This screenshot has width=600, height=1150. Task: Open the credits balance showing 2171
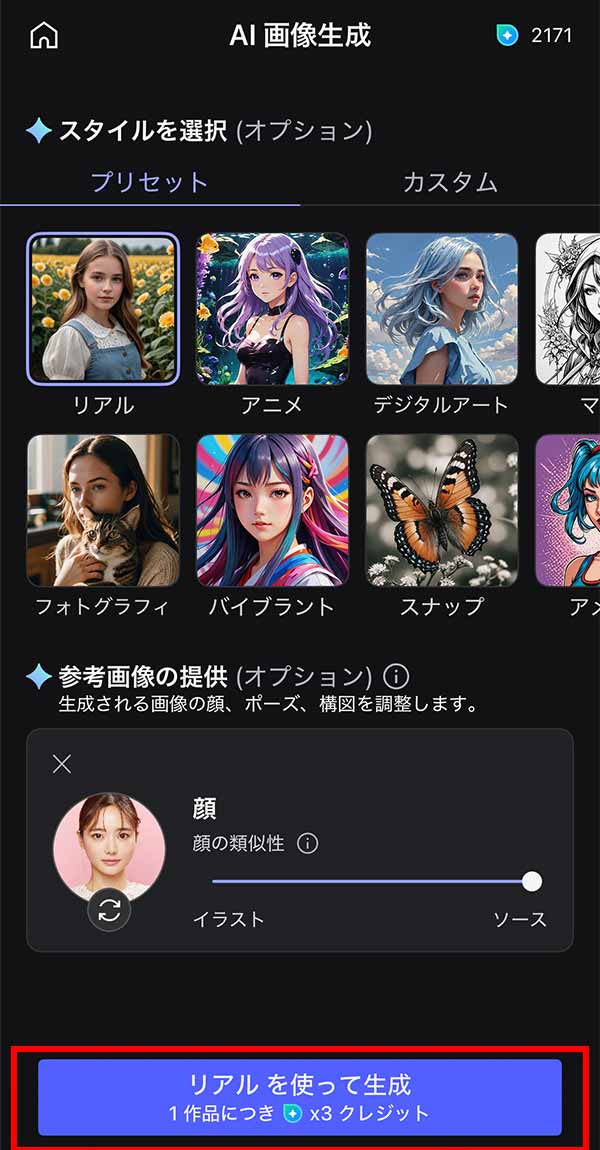click(535, 36)
